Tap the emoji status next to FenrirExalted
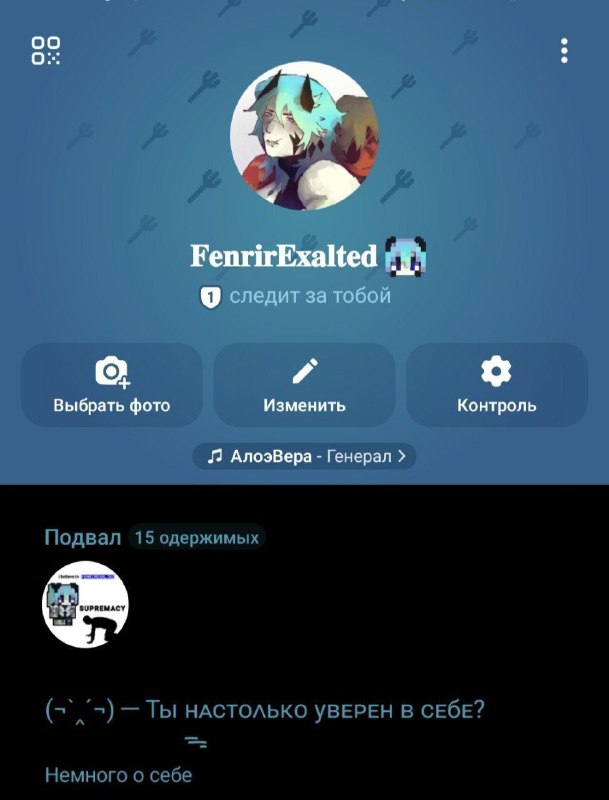This screenshot has height=800, width=609. (x=405, y=256)
